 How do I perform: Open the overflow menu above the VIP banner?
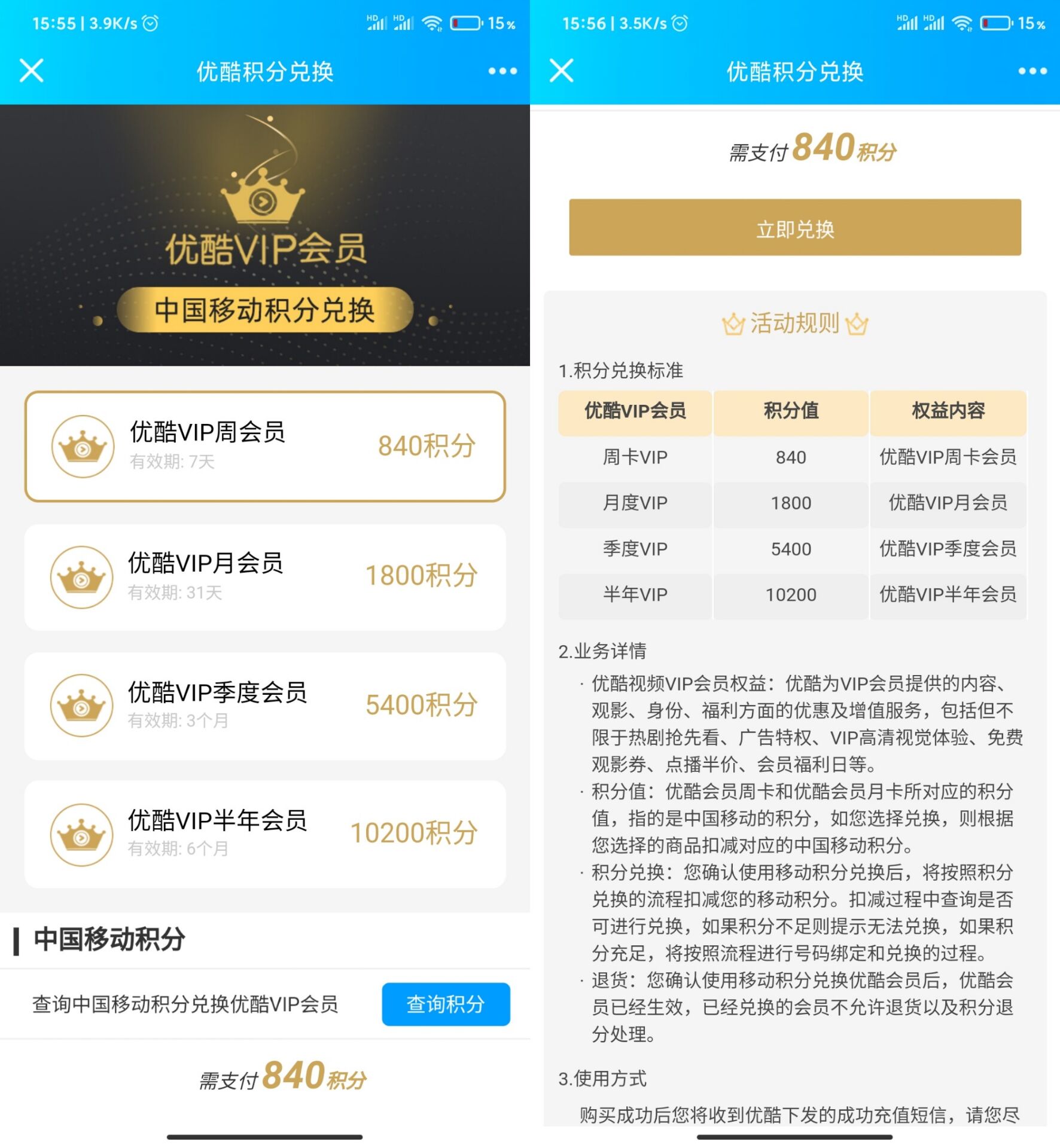click(502, 71)
